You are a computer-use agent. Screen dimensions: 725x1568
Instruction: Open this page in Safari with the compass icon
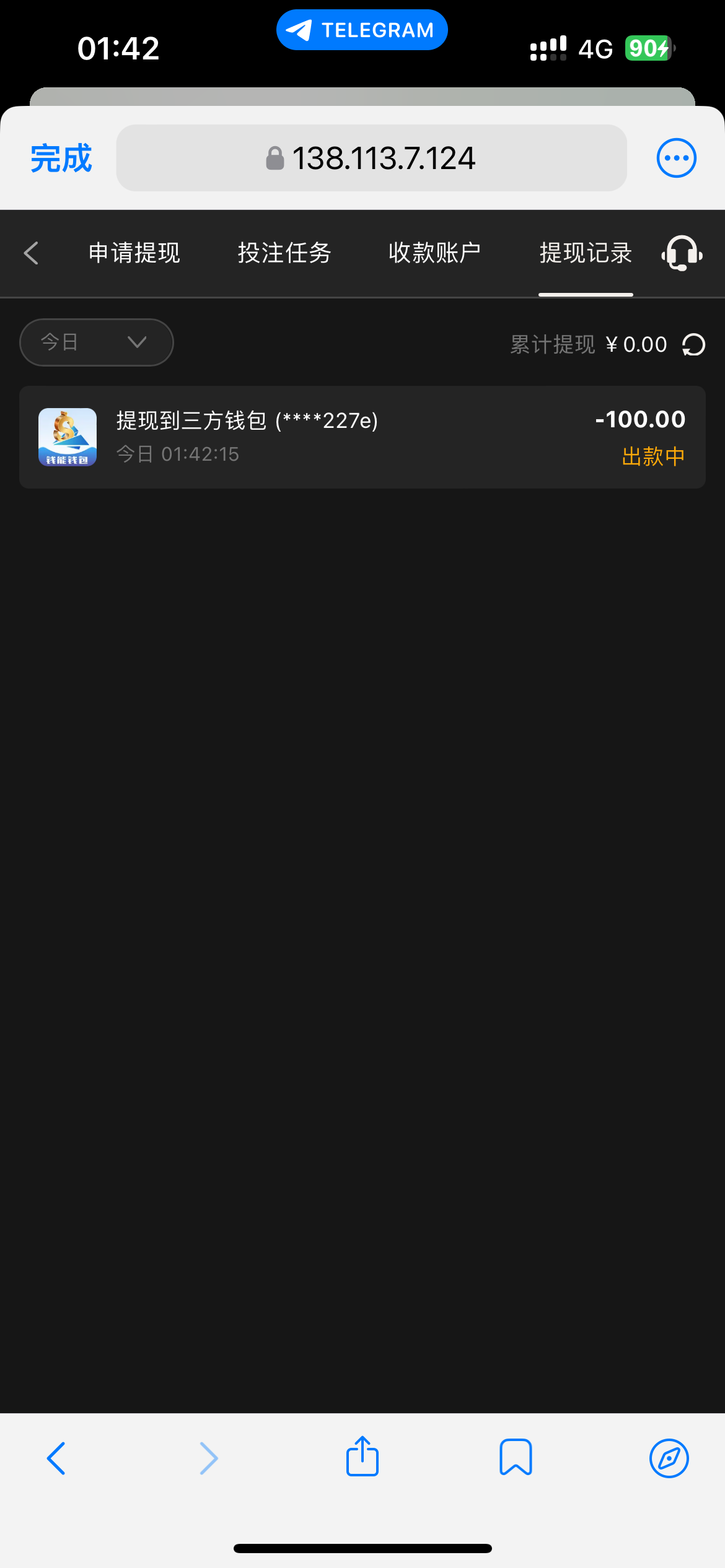tap(669, 1458)
